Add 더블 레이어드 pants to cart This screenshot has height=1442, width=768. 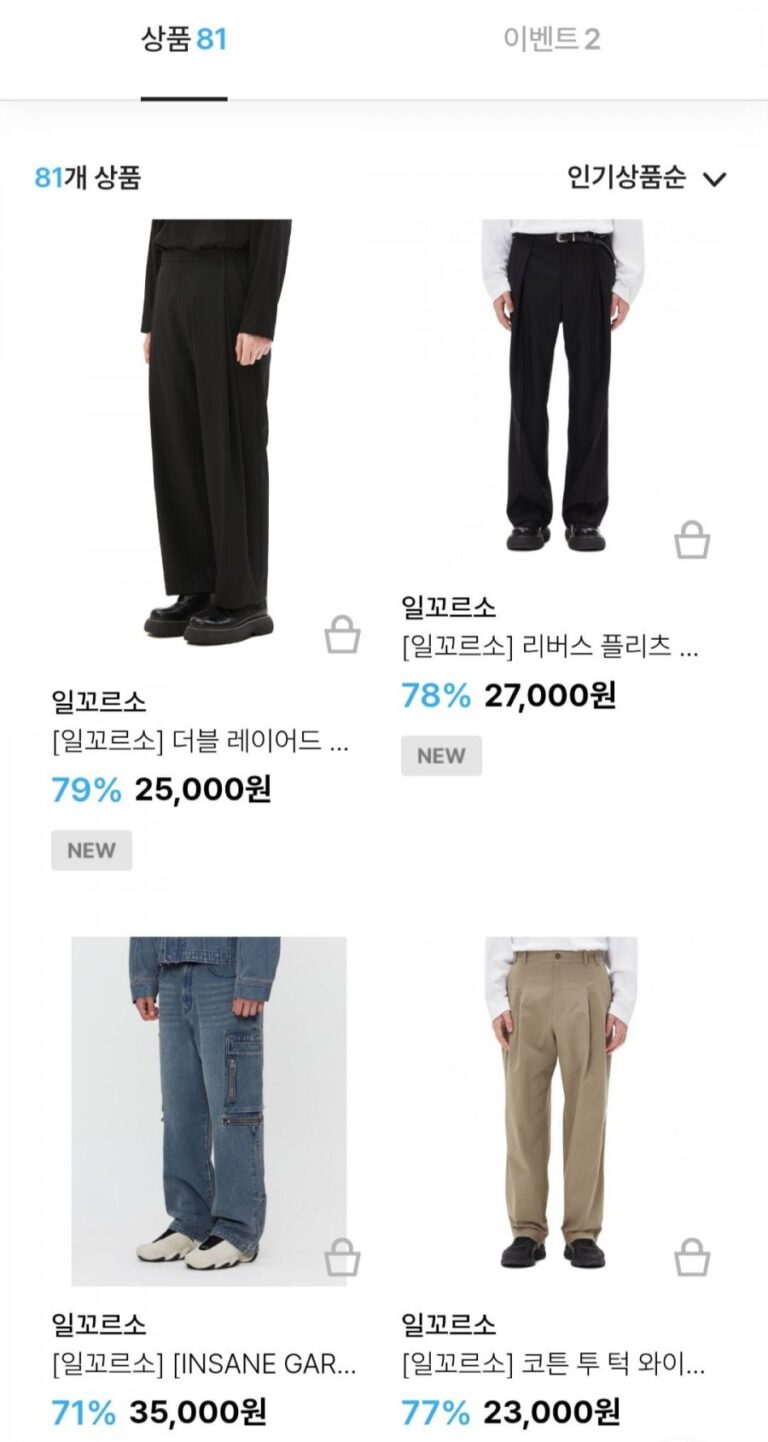(342, 635)
